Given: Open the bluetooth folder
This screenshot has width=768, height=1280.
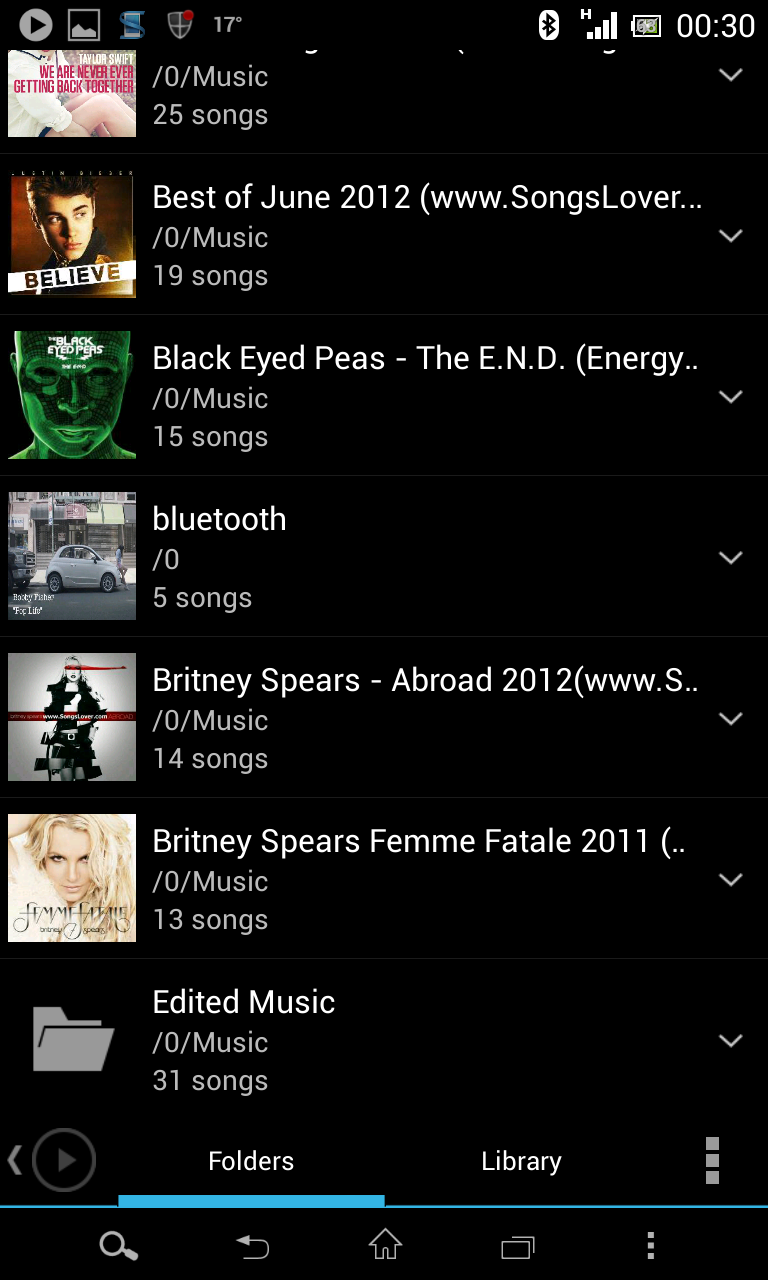Looking at the screenshot, I should pos(400,557).
